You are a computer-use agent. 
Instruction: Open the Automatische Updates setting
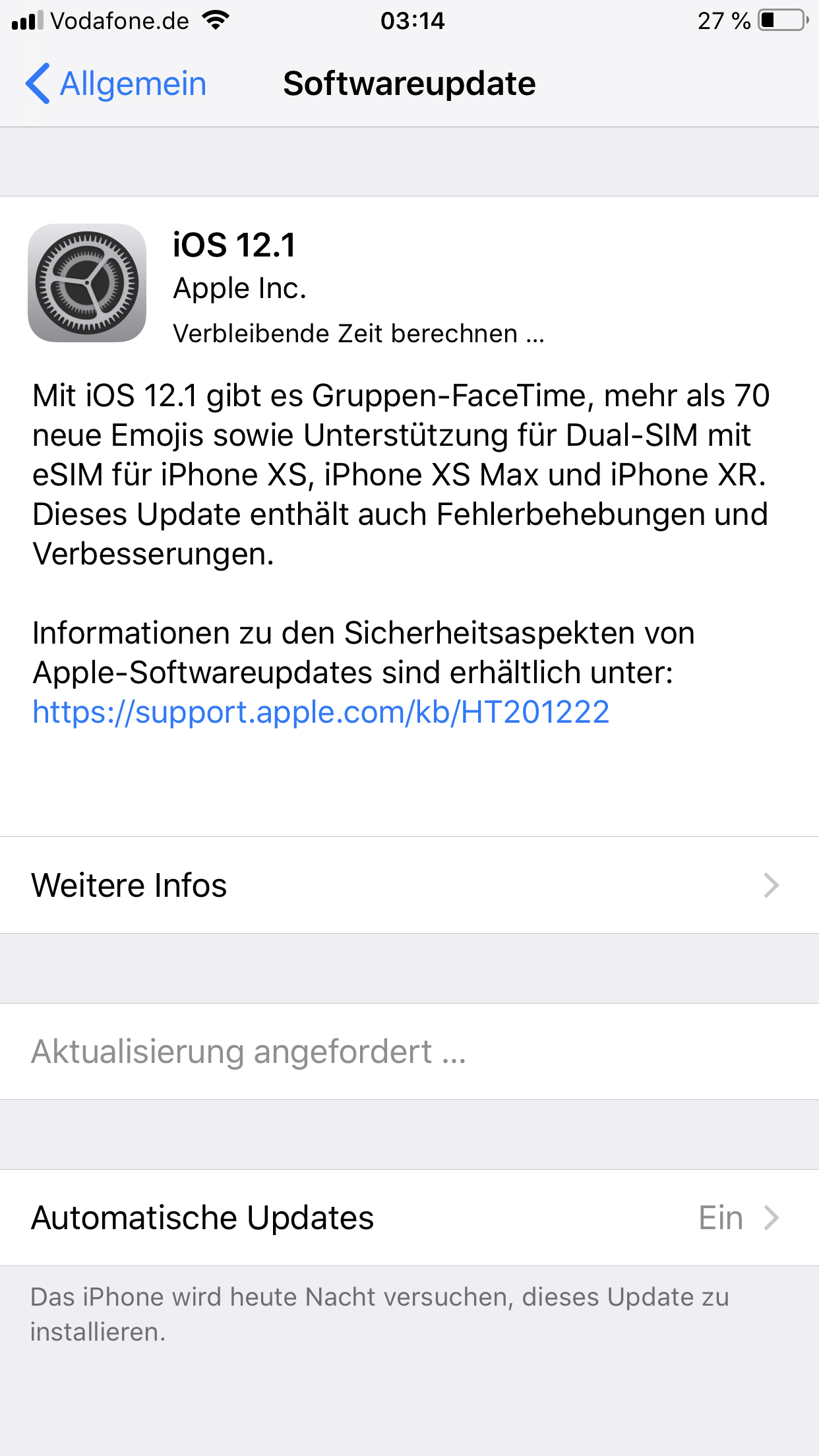click(409, 1217)
